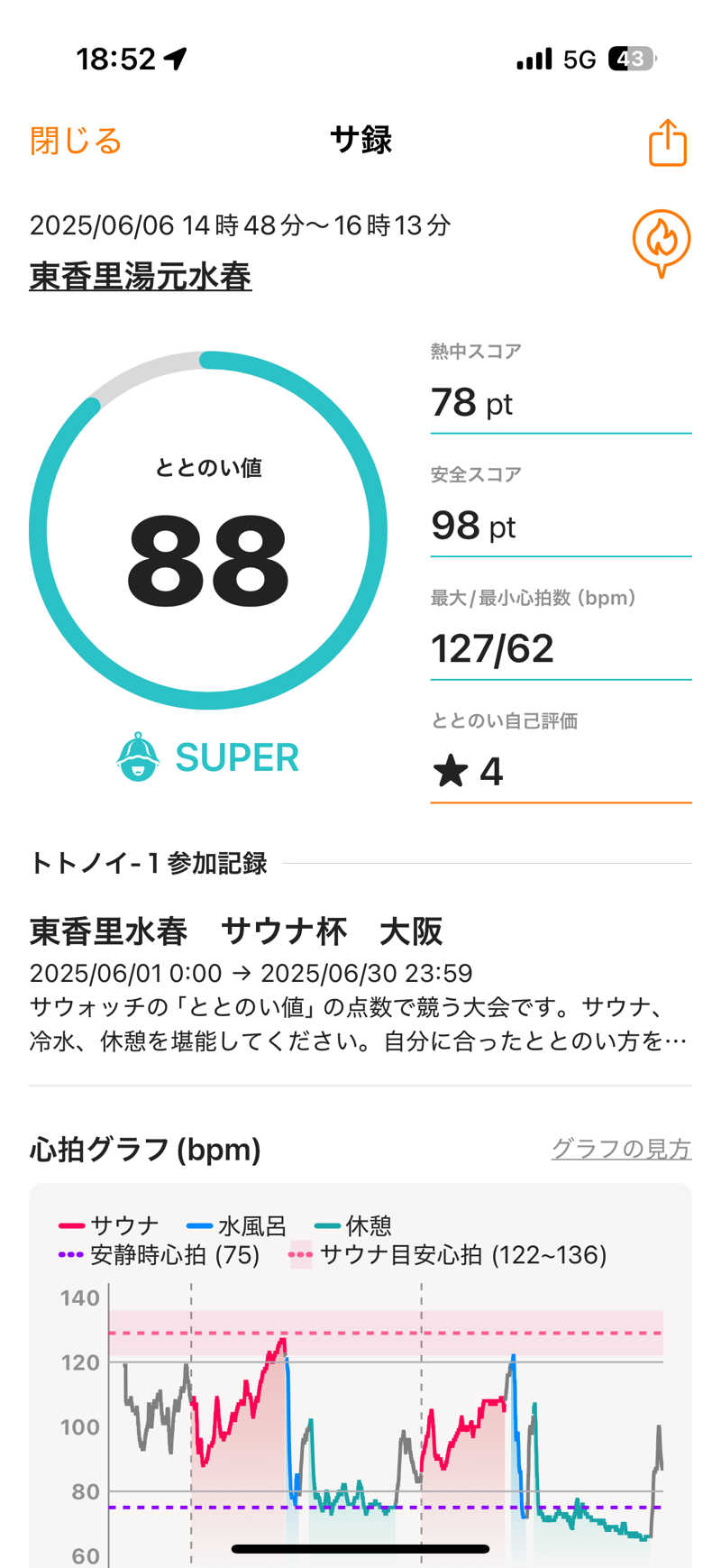The image size is (721, 1568).
Task: Share this サ録 record
Action: tap(667, 142)
